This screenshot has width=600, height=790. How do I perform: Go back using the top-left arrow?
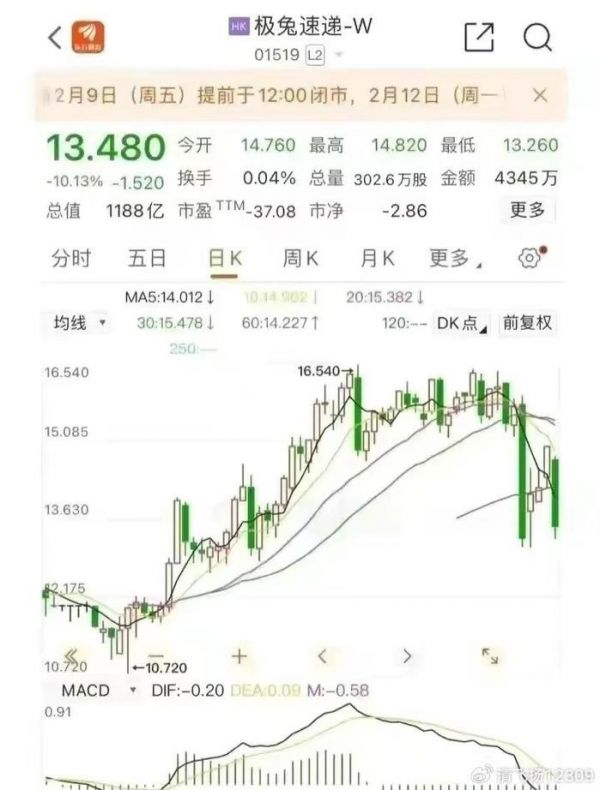[x=54, y=38]
